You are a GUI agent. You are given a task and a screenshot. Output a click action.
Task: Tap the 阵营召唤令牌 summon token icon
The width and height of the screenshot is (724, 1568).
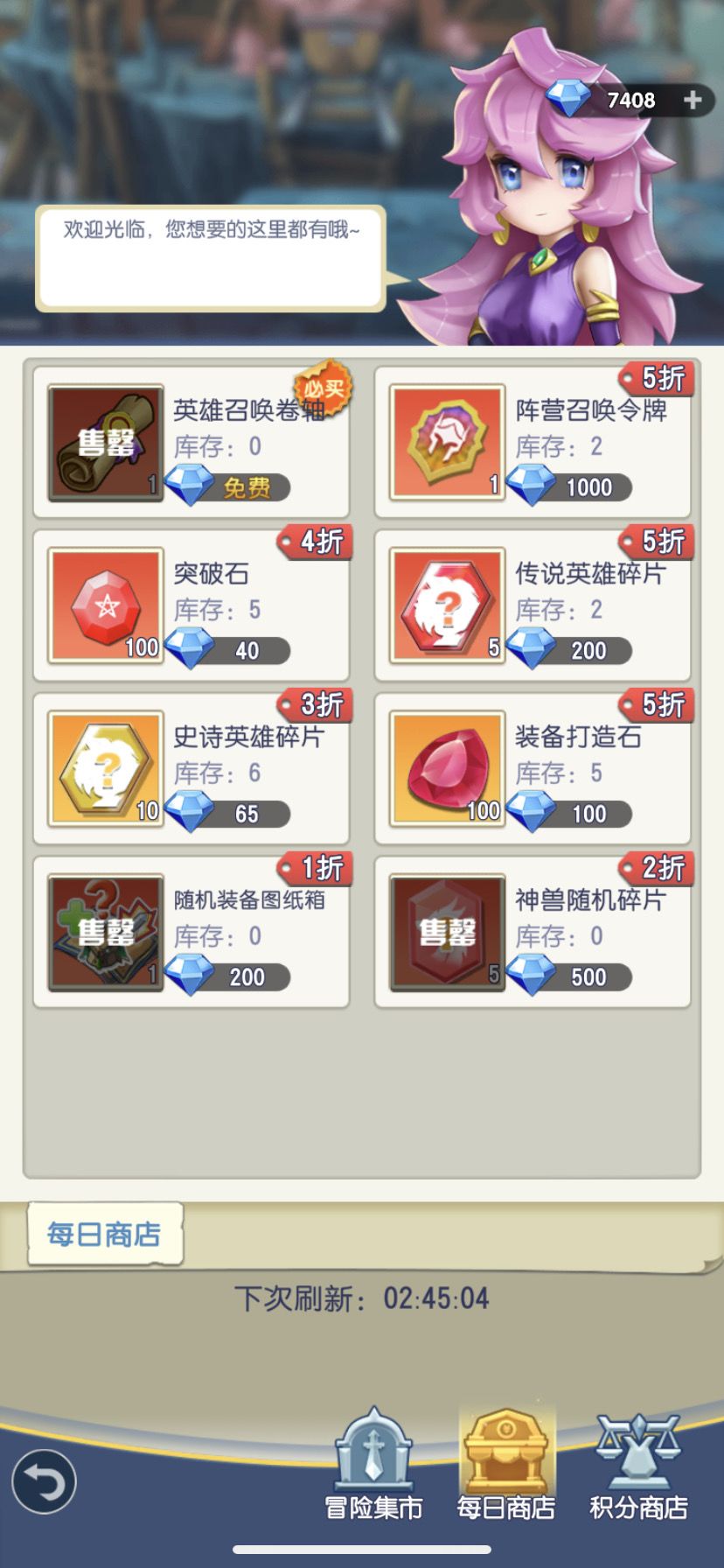click(447, 440)
